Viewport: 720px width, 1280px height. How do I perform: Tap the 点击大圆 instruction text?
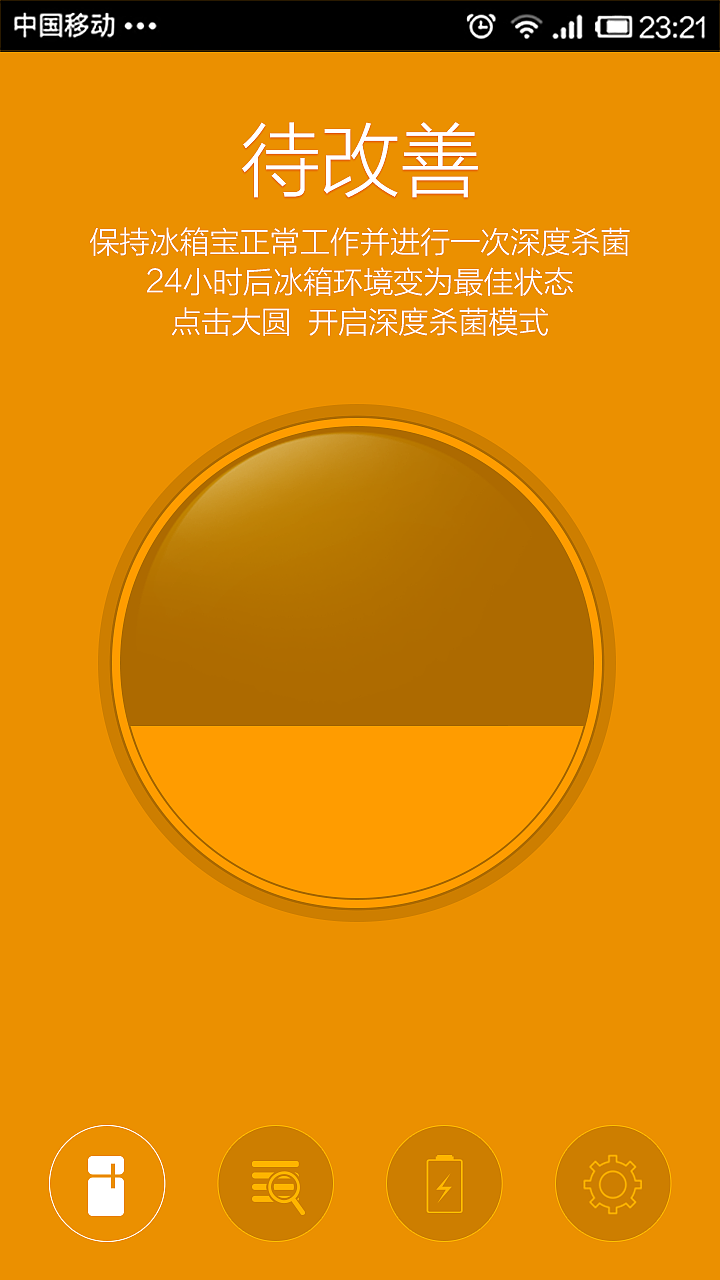[x=360, y=323]
